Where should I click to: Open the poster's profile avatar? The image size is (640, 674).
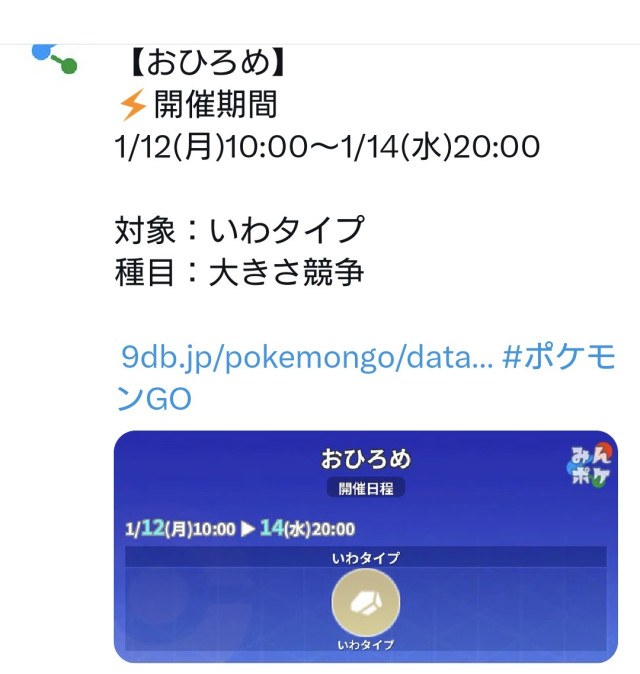[x=53, y=58]
